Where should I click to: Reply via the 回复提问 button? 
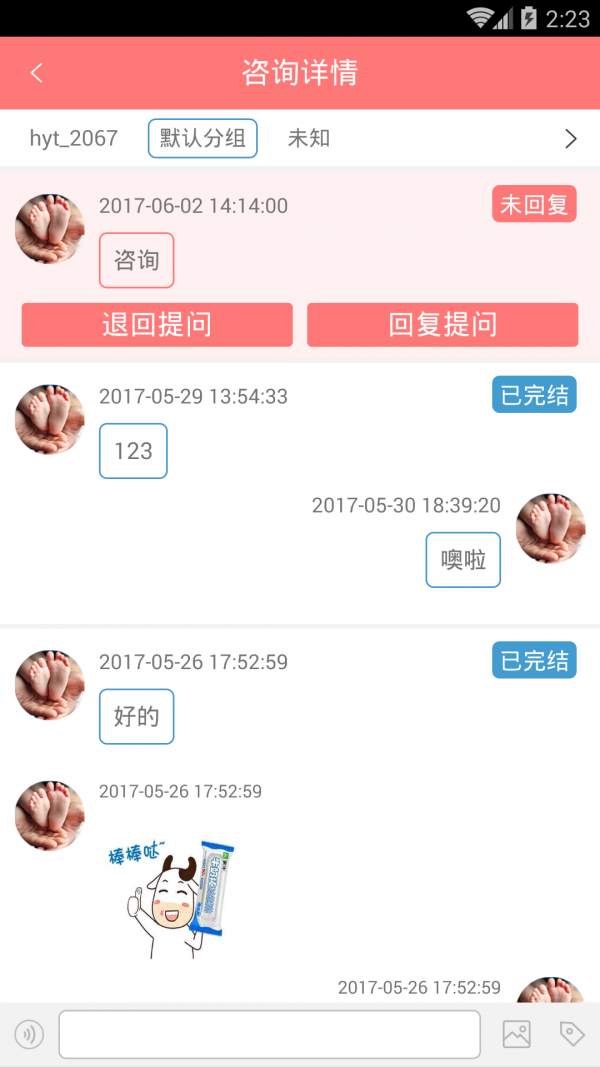[442, 325]
